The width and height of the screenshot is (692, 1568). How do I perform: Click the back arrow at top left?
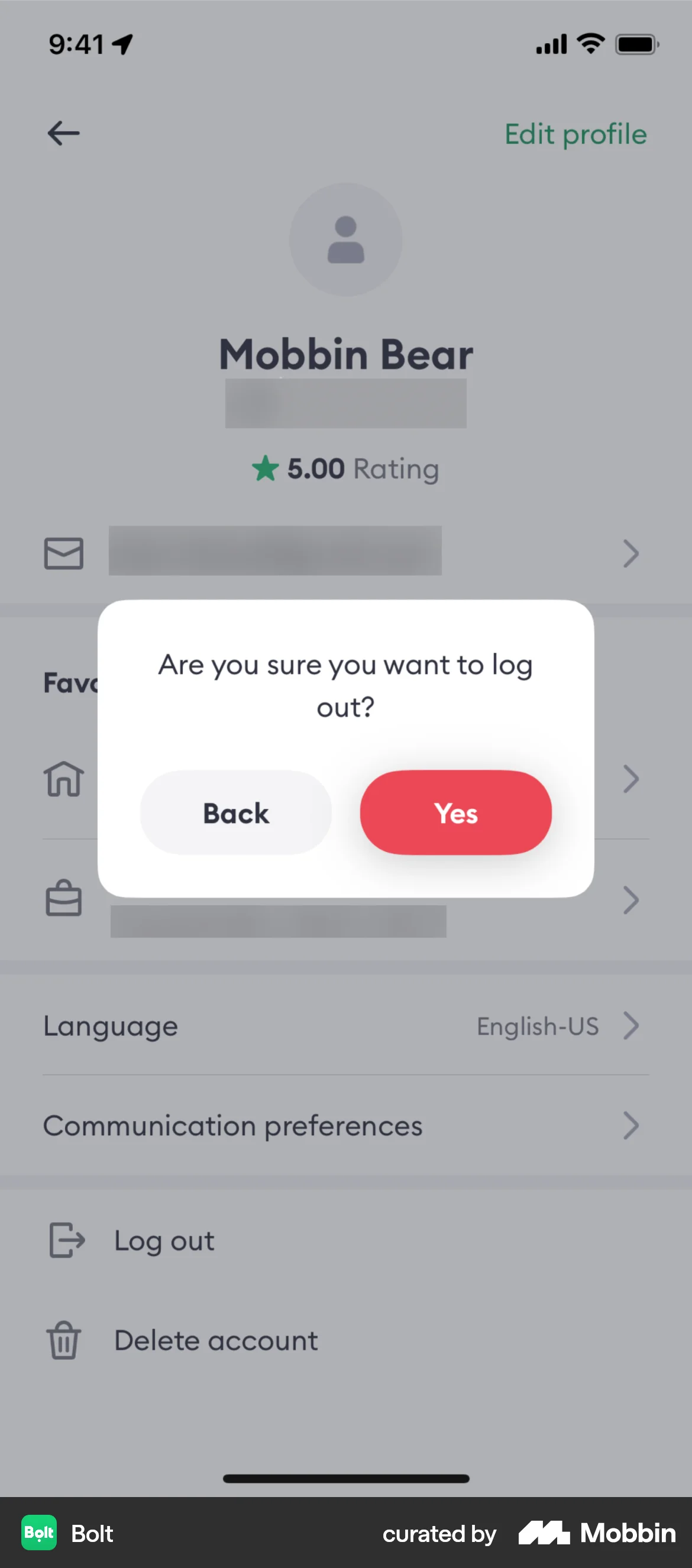coord(63,133)
